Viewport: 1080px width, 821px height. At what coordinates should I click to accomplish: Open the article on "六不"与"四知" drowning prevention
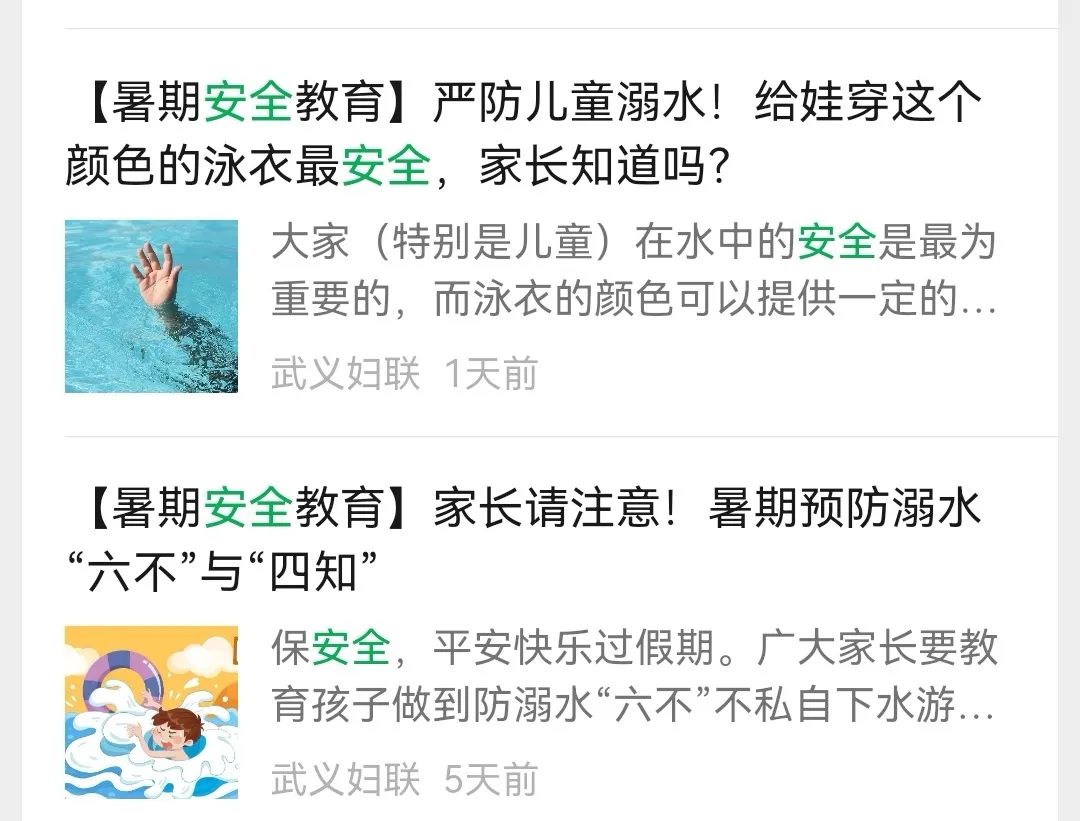[524, 540]
